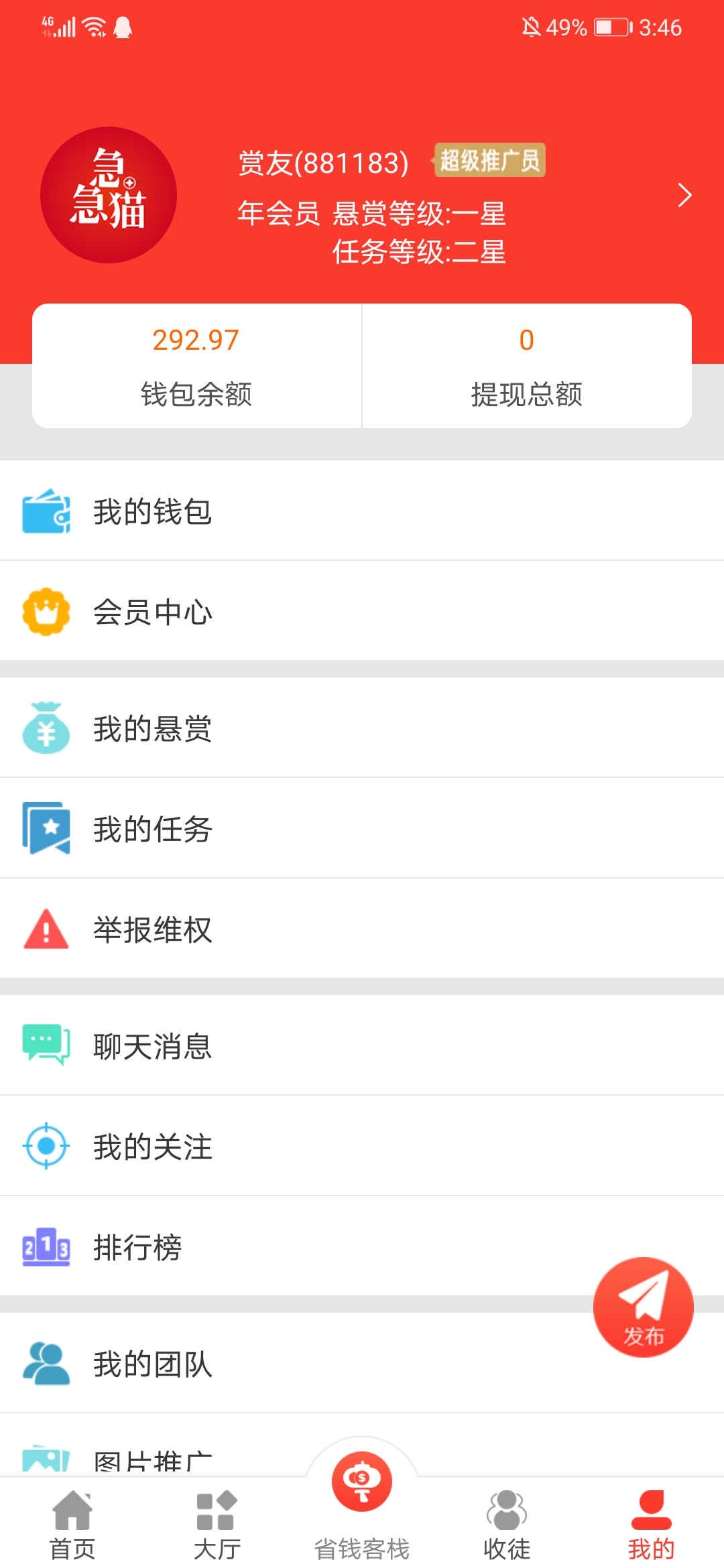Image resolution: width=724 pixels, height=1568 pixels.
Task: Check wallet balance by tapping 钱包余额
Action: (x=194, y=367)
